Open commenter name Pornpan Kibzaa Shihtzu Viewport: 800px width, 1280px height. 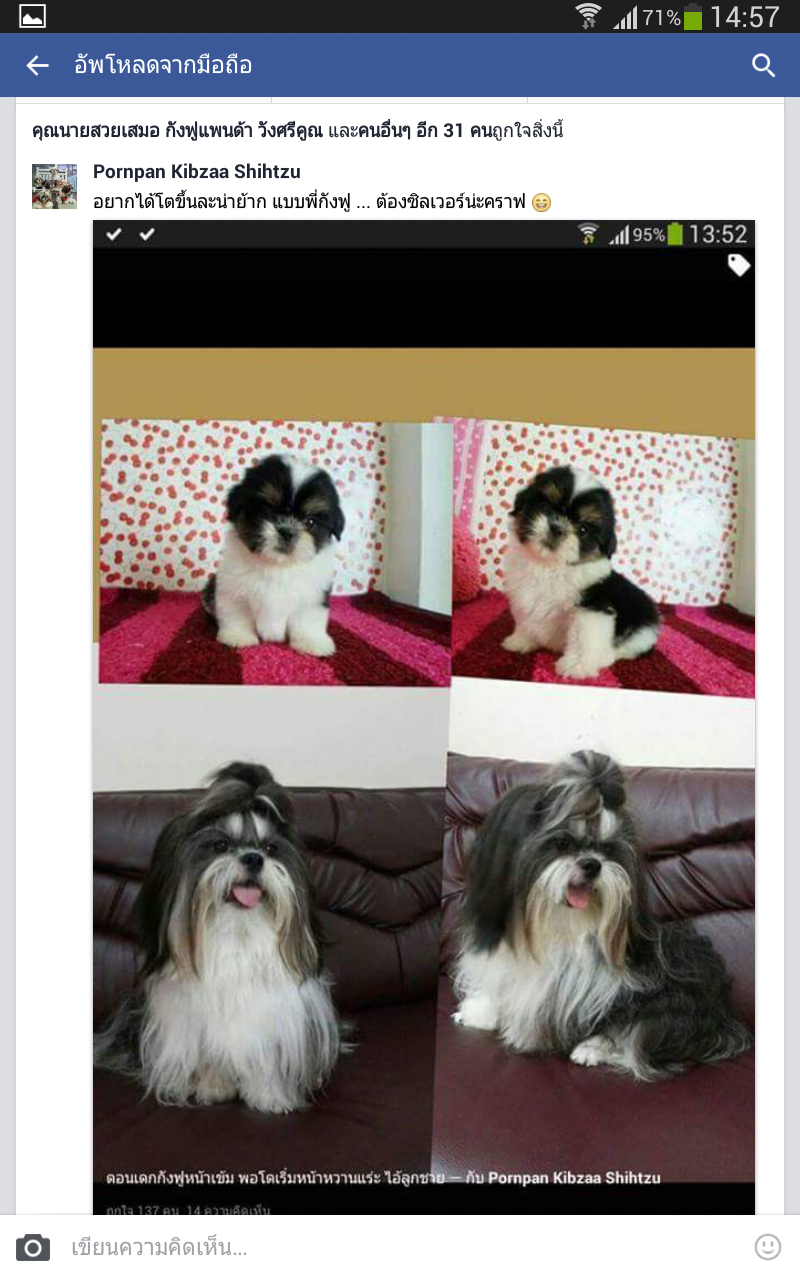[197, 172]
